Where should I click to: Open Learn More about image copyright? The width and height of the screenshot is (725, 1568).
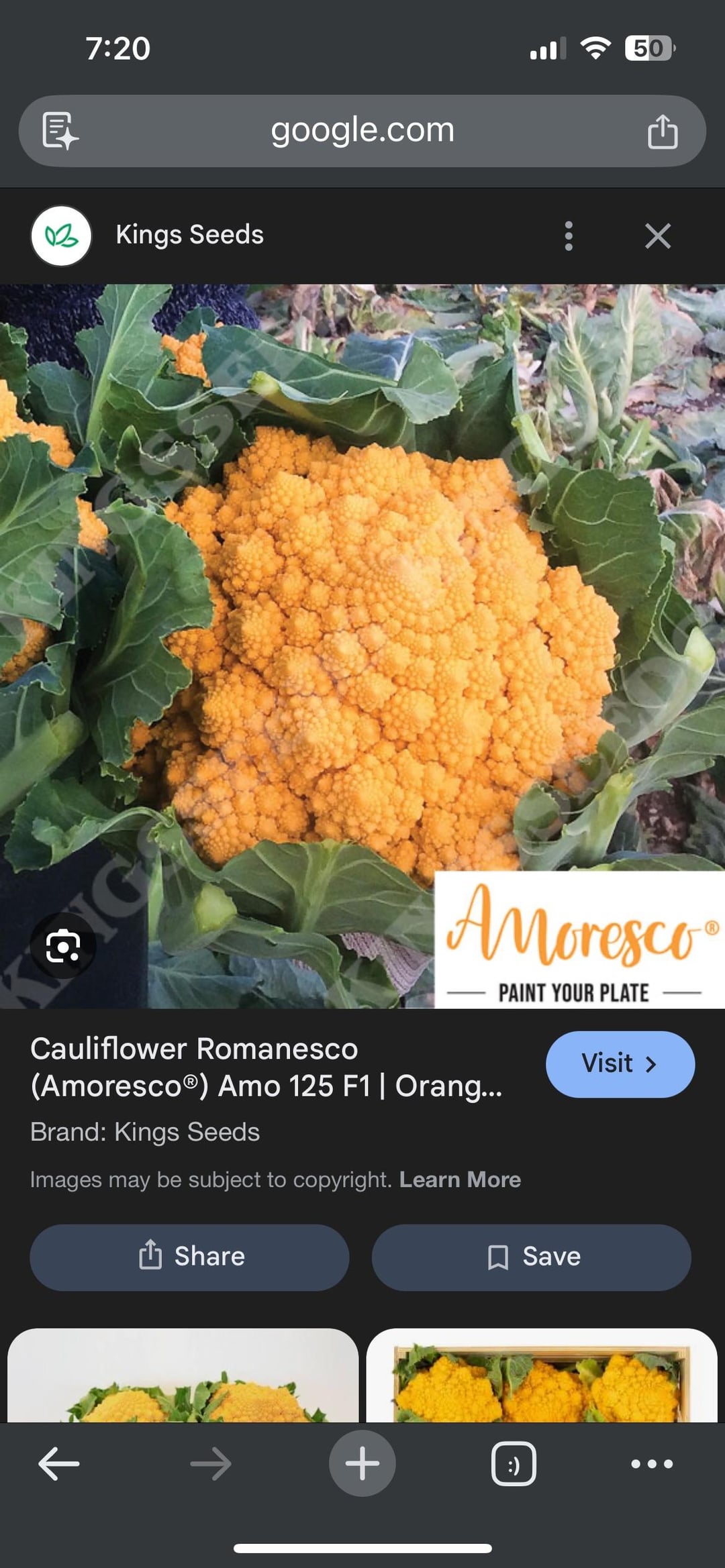460,1180
